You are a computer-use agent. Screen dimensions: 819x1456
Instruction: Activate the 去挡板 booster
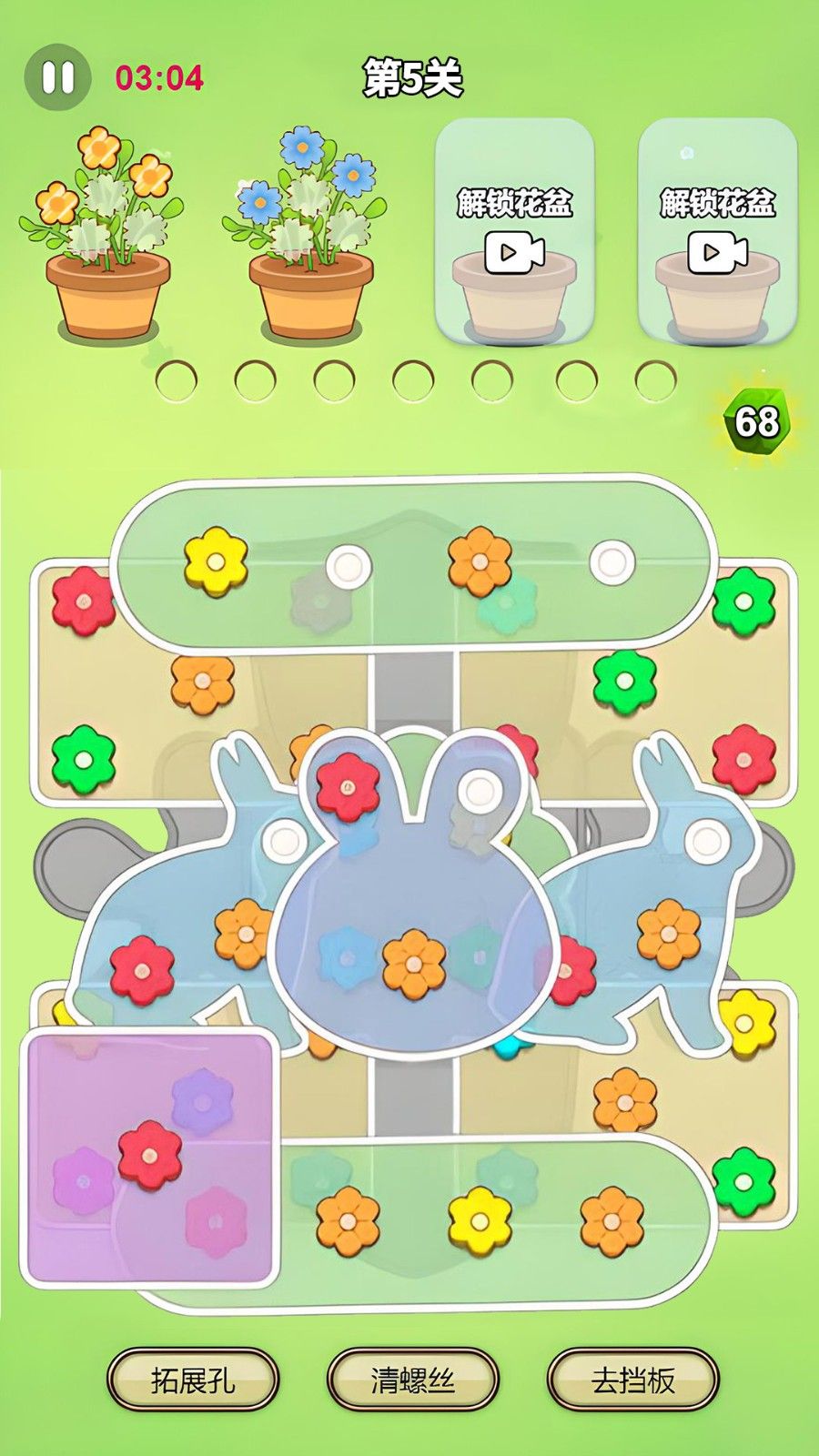[x=632, y=1380]
